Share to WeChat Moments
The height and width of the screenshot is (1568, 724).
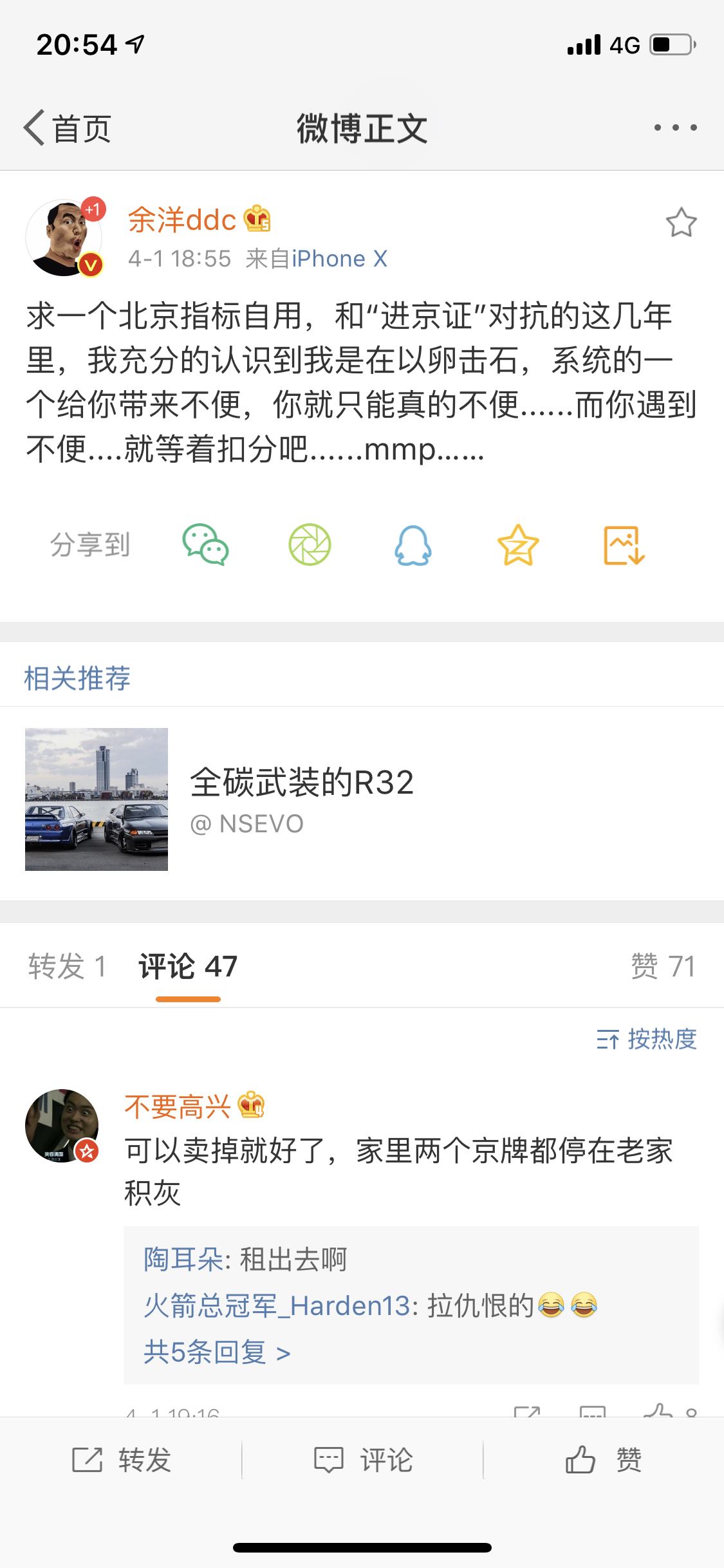310,545
